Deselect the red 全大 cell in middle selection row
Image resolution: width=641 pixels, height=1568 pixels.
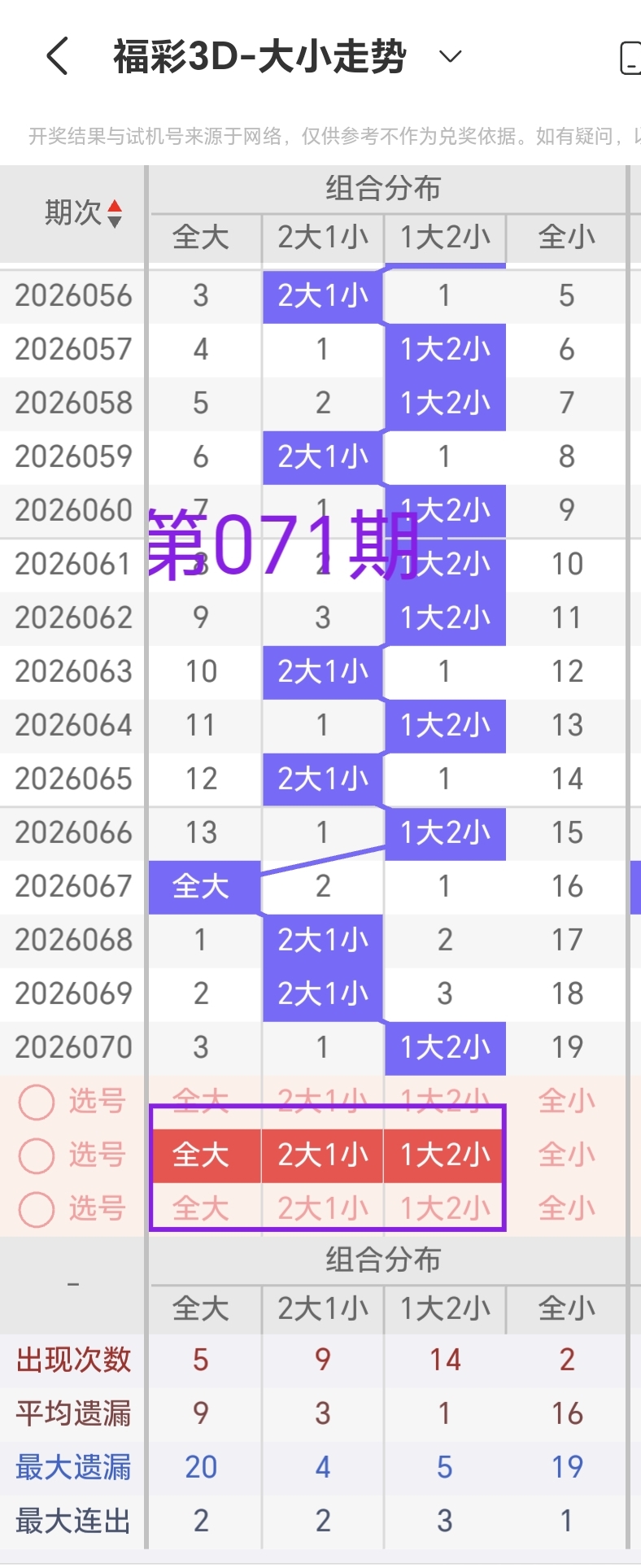click(200, 1155)
